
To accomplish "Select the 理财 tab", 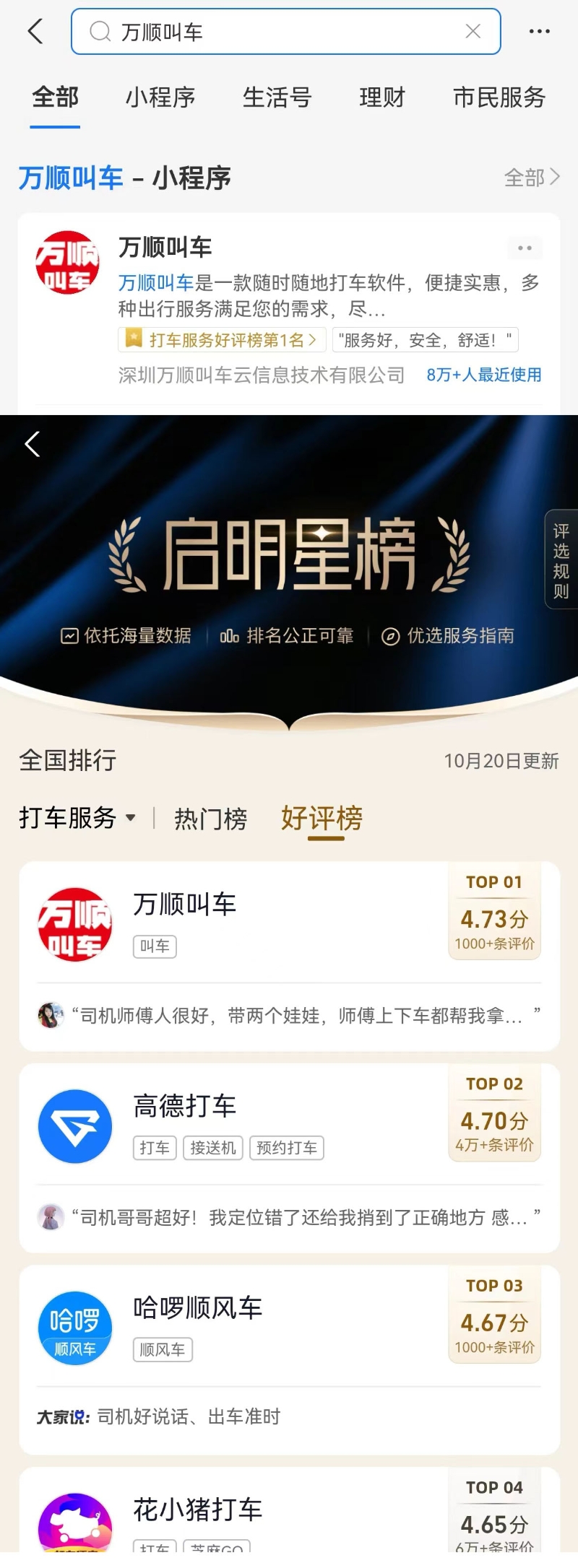I will (382, 97).
